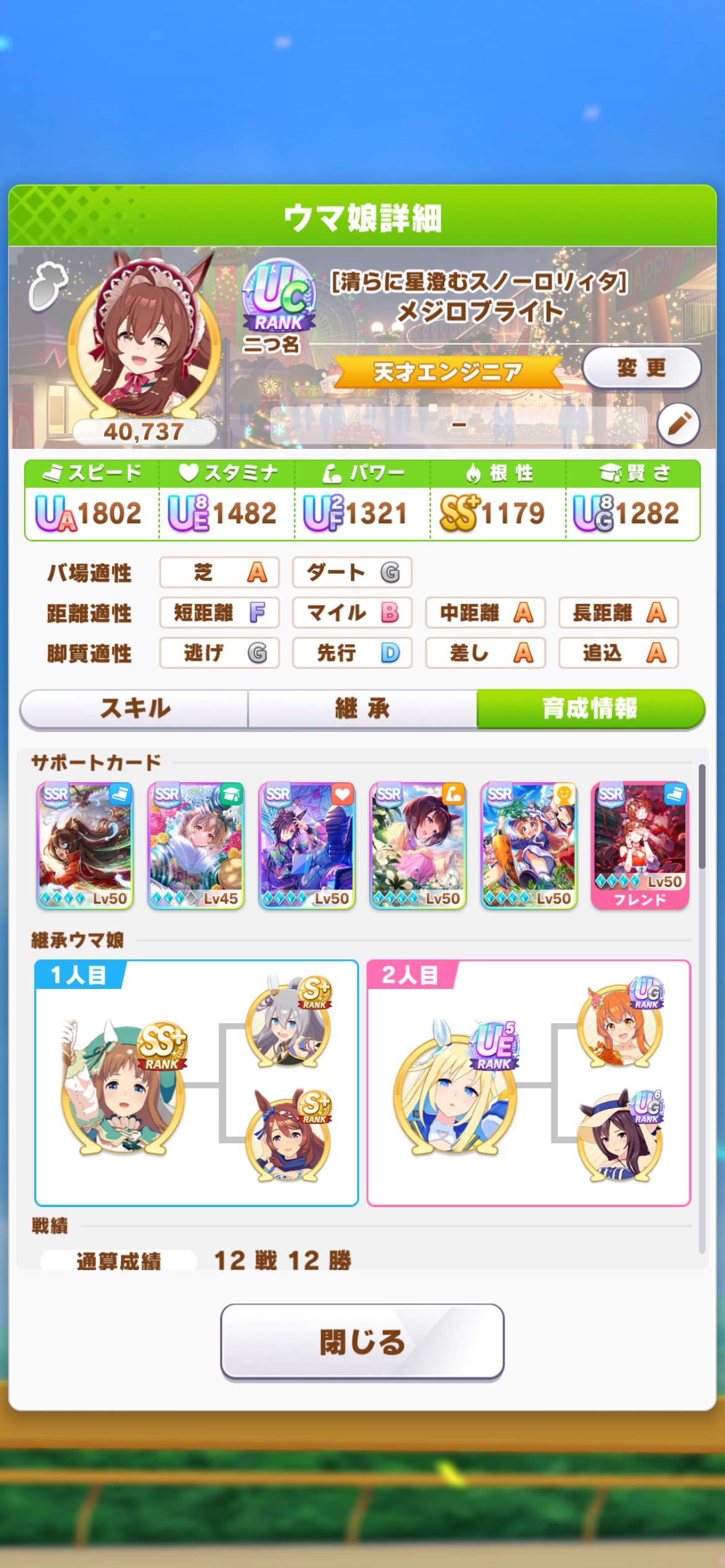This screenshot has height=1568, width=725.
Task: Edit the memo with the pencil icon
Action: coord(679,424)
